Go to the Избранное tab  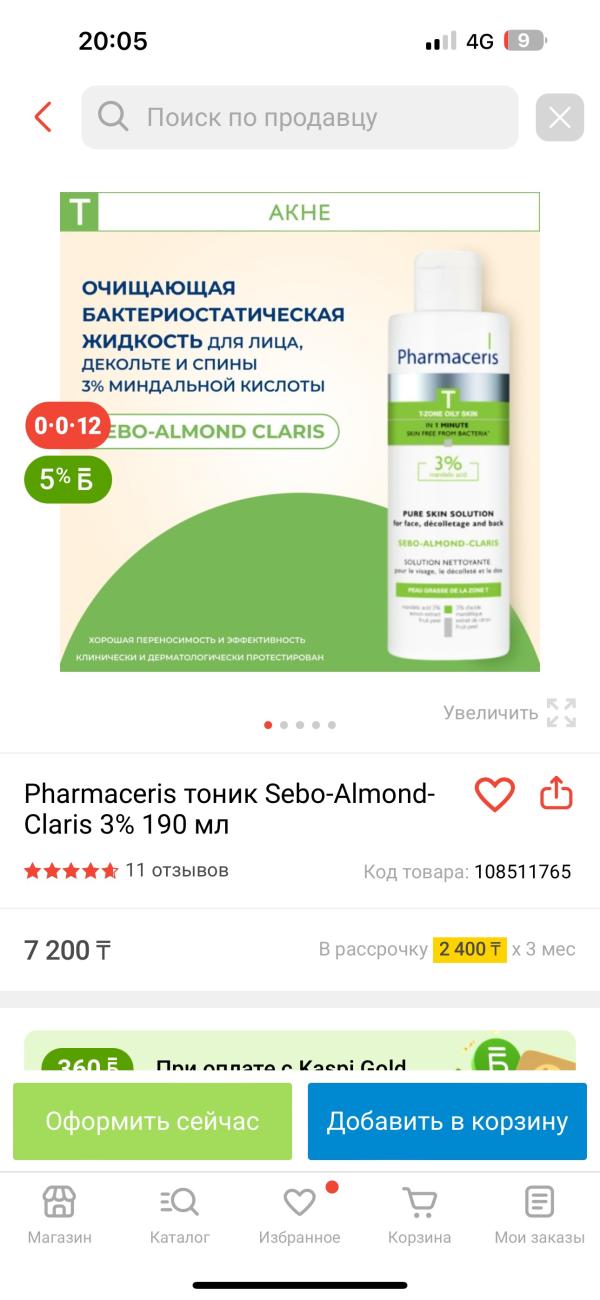coord(299,1215)
